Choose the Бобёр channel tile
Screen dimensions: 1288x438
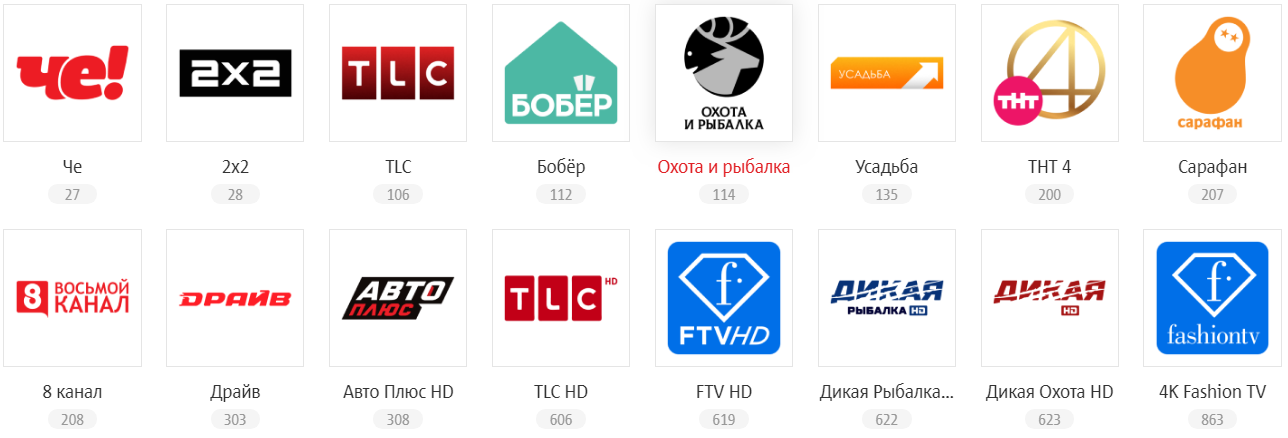[561, 73]
